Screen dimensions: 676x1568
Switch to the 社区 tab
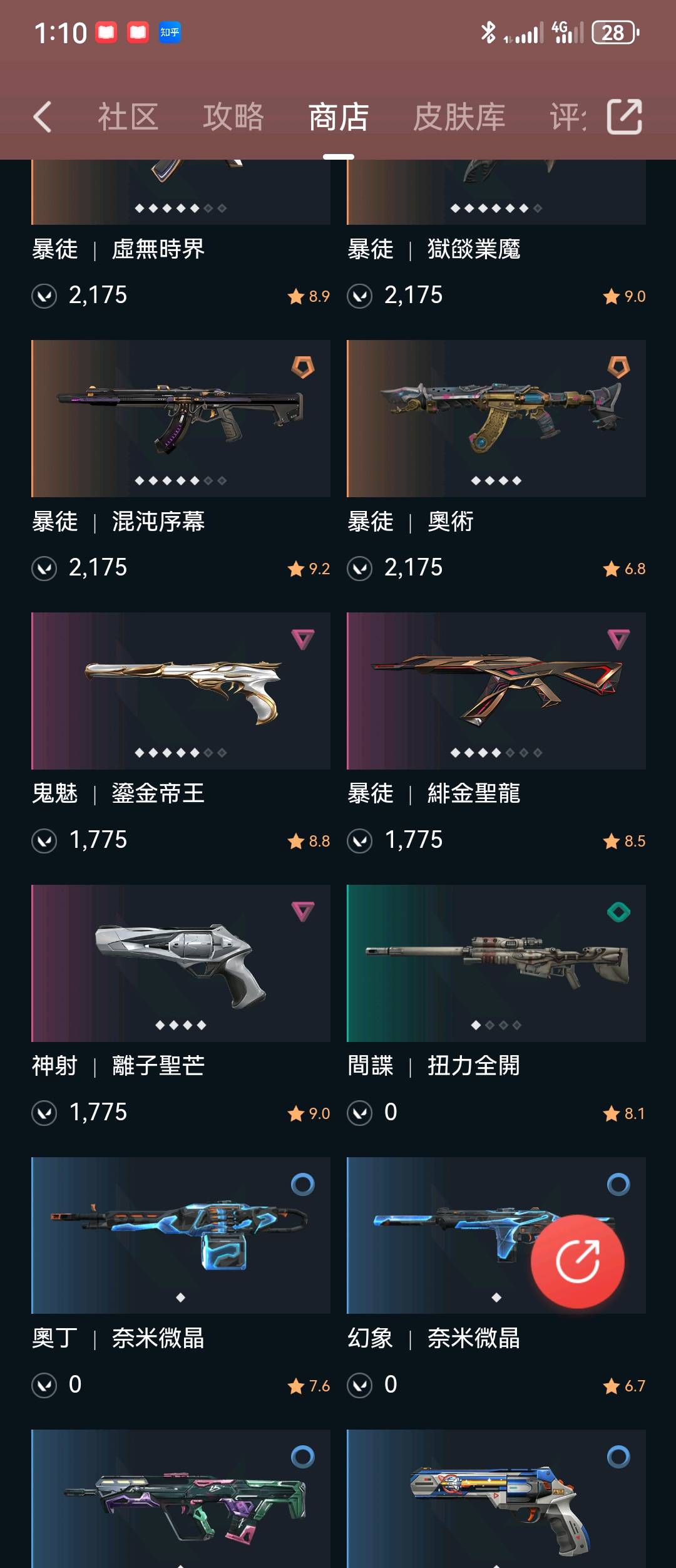[128, 117]
